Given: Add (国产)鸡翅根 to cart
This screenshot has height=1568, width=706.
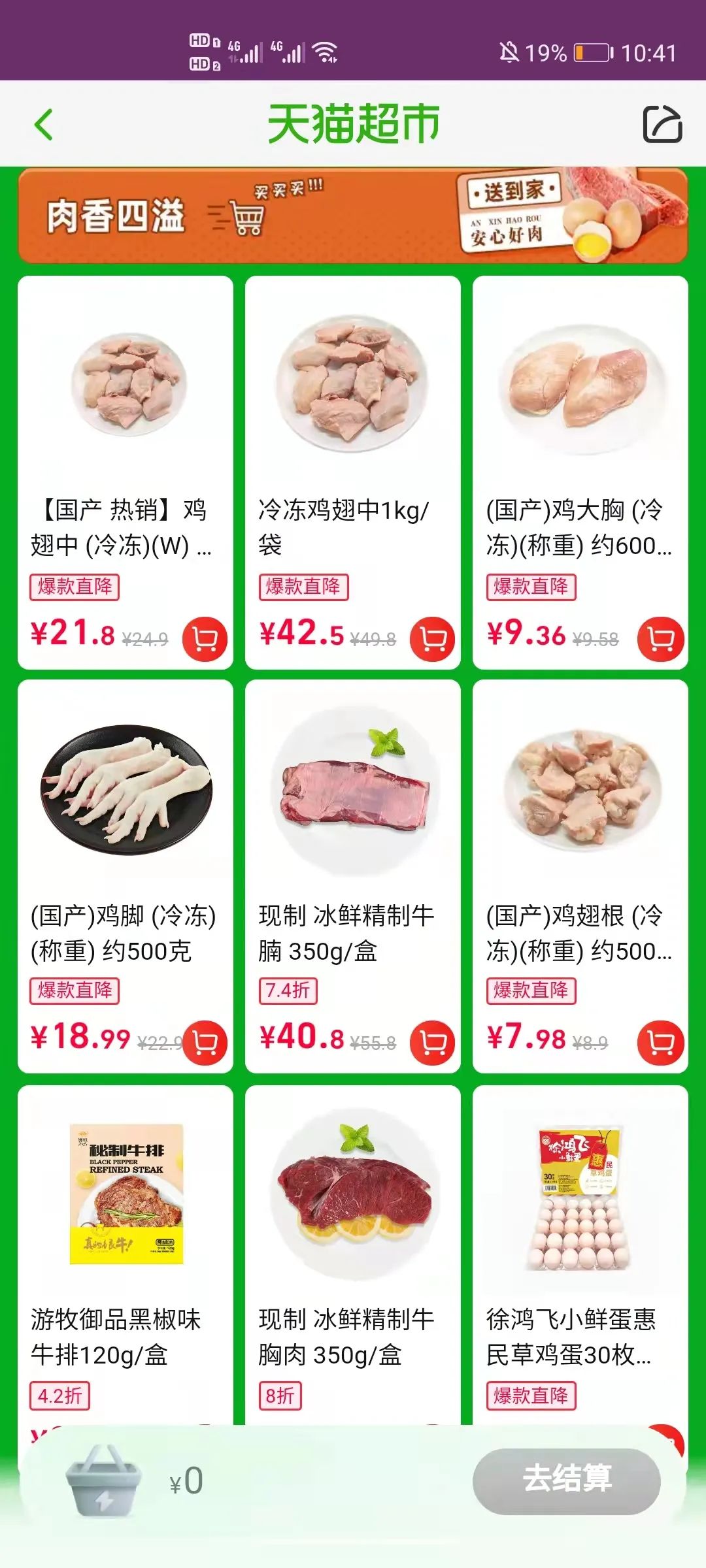Looking at the screenshot, I should coord(660,1043).
